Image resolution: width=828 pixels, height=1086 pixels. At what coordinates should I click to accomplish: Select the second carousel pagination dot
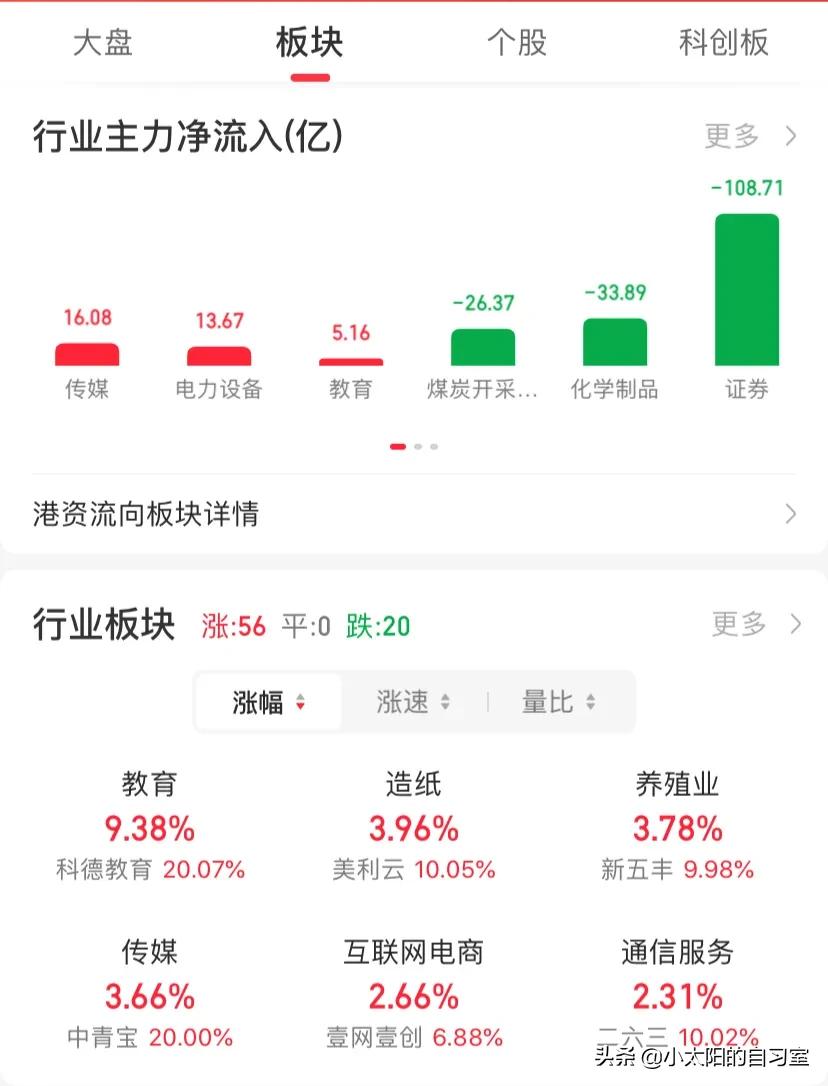(417, 446)
